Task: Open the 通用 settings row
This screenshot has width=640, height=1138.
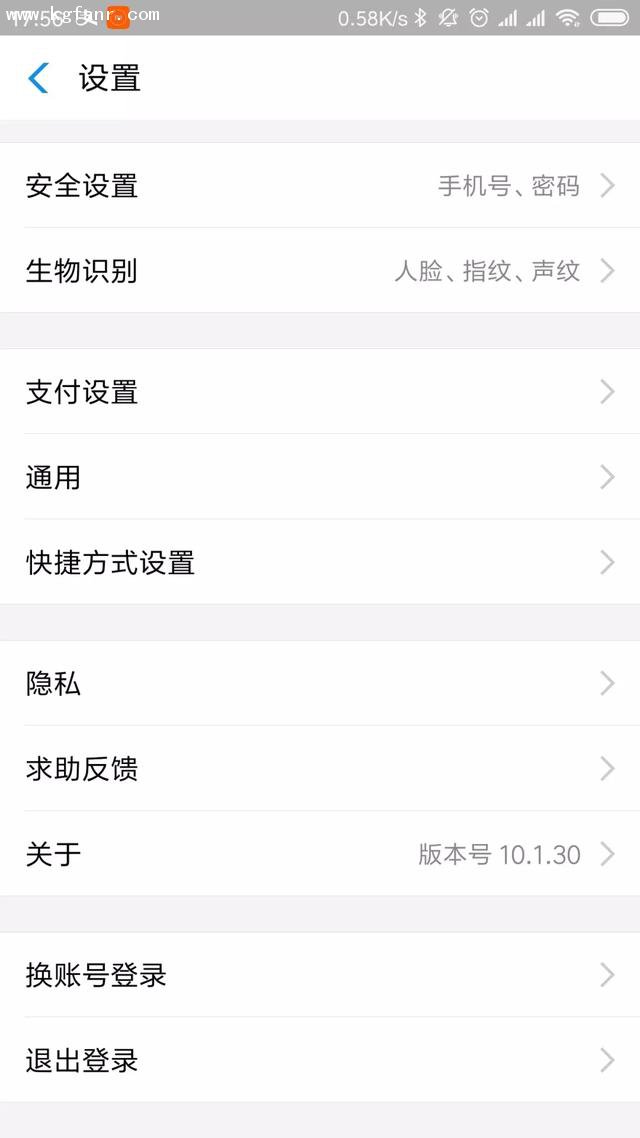Action: [320, 477]
